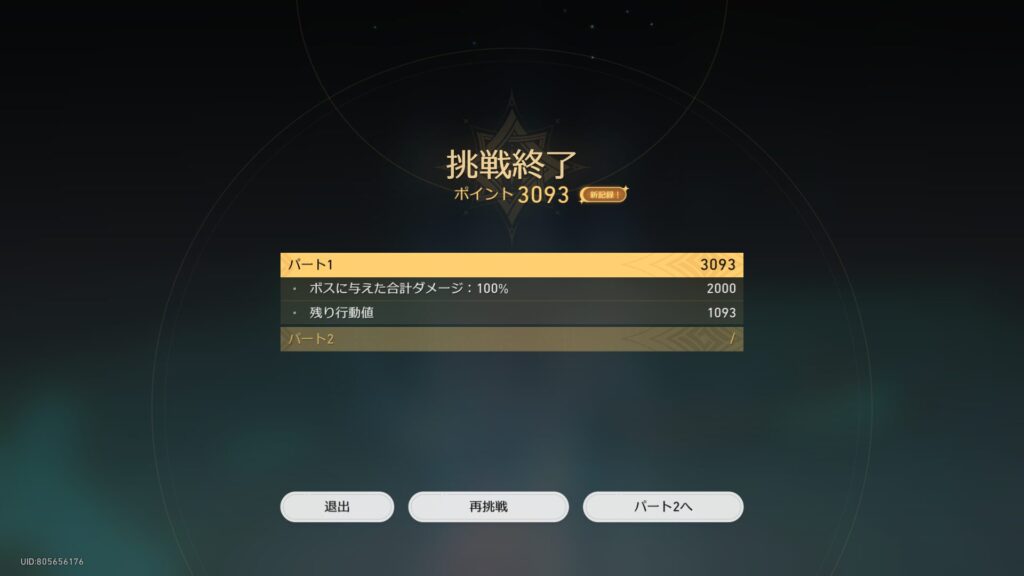Tap the 退出 button to exit

337,507
